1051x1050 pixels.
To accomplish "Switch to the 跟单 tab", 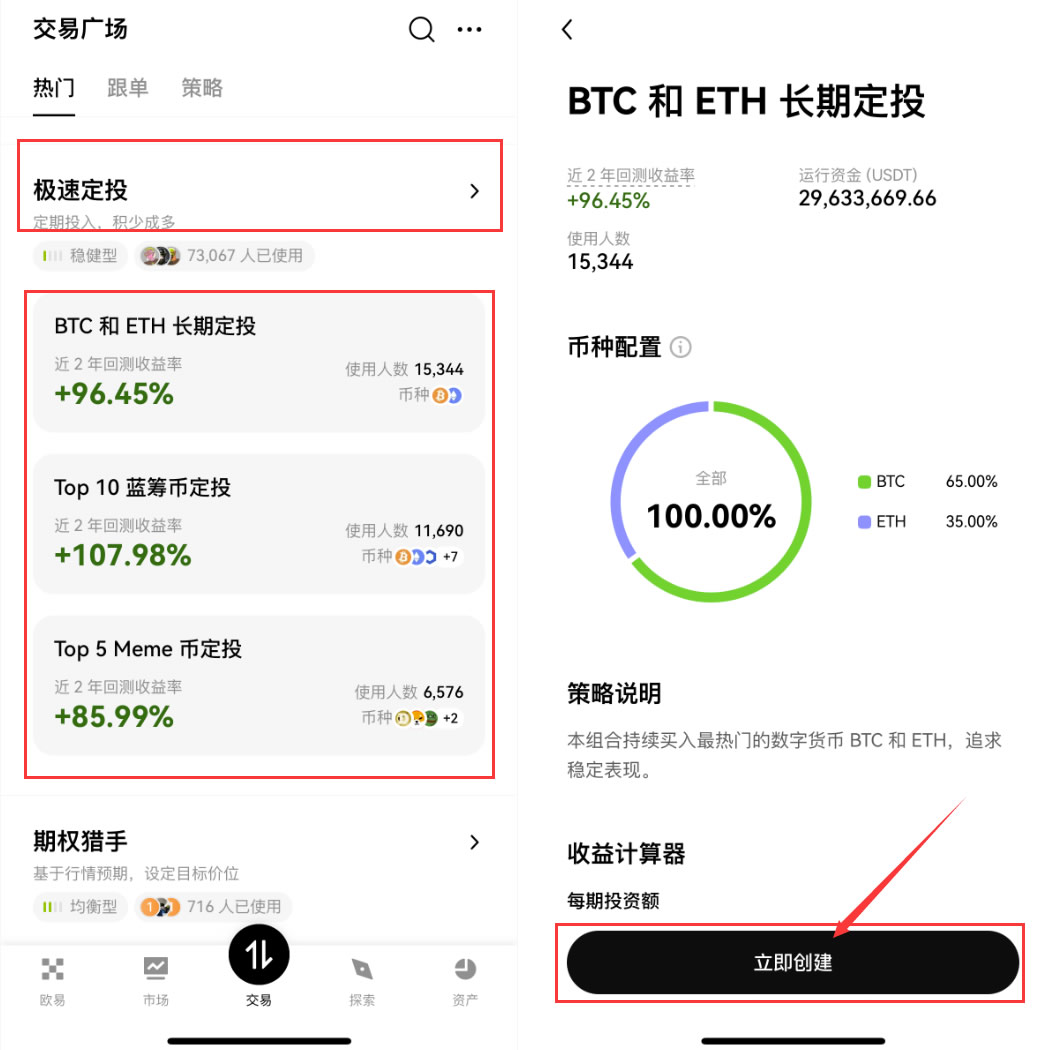I will (127, 88).
